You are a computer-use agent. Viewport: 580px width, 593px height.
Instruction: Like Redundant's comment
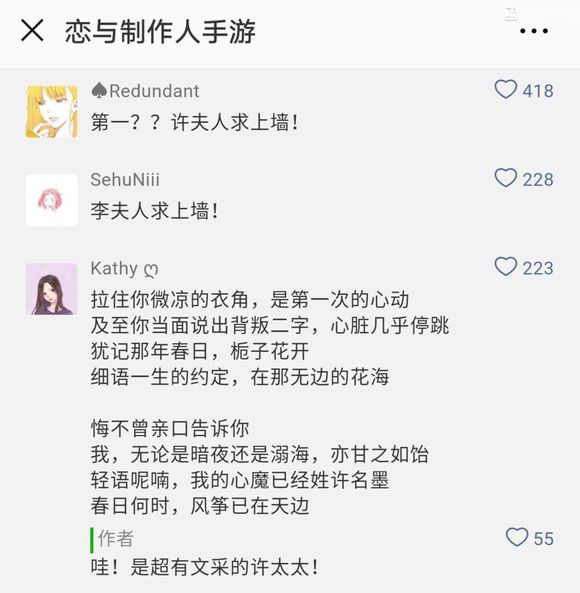point(506,89)
